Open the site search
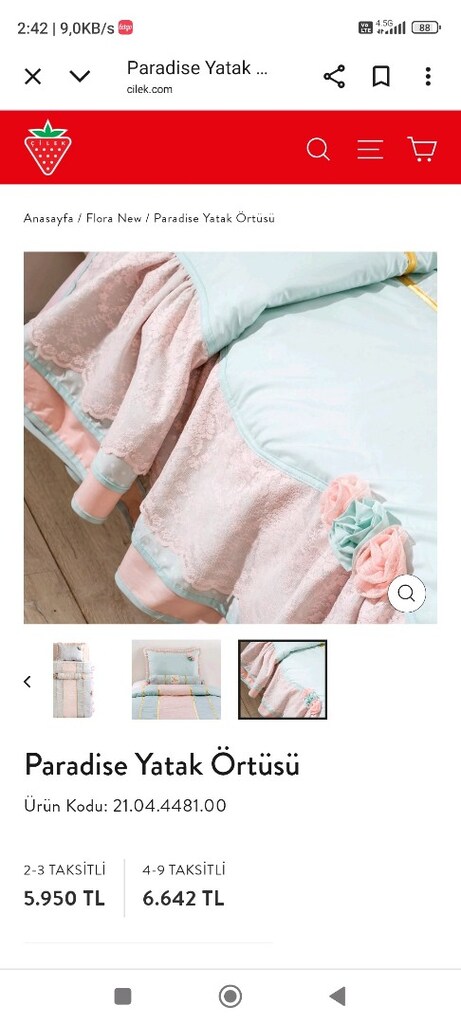This screenshot has height=1024, width=461. click(318, 149)
